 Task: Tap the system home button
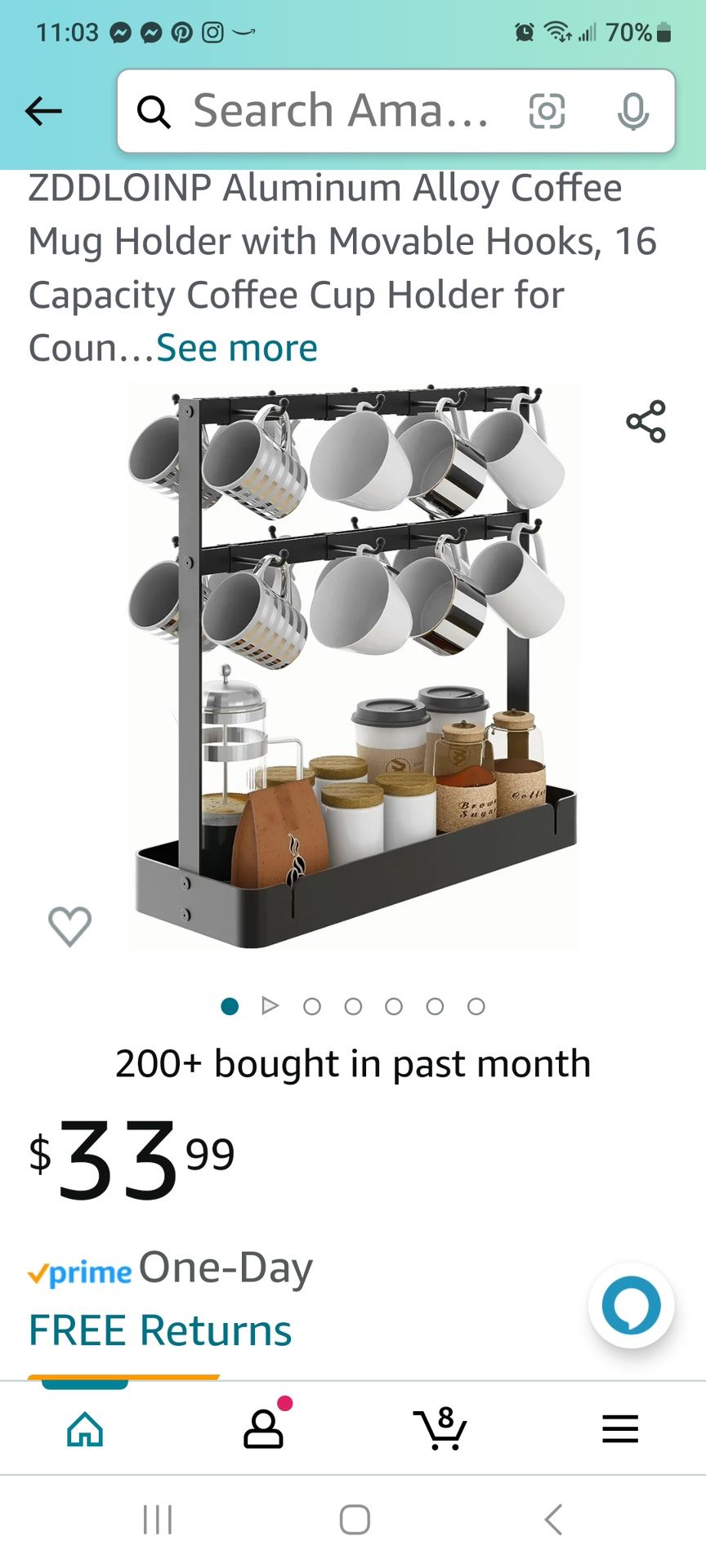point(355,1520)
